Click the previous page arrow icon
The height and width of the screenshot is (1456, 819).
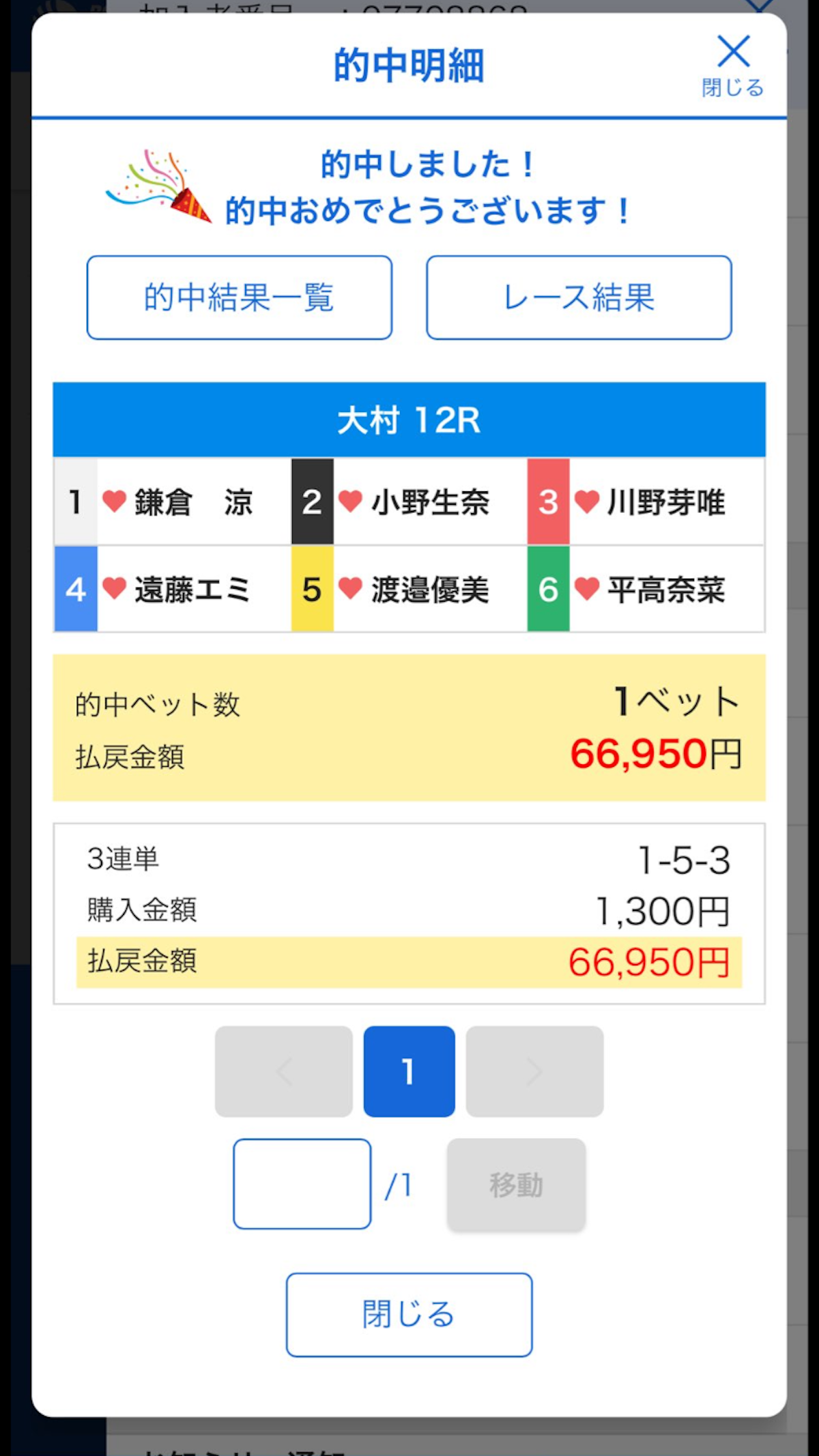tap(283, 1069)
